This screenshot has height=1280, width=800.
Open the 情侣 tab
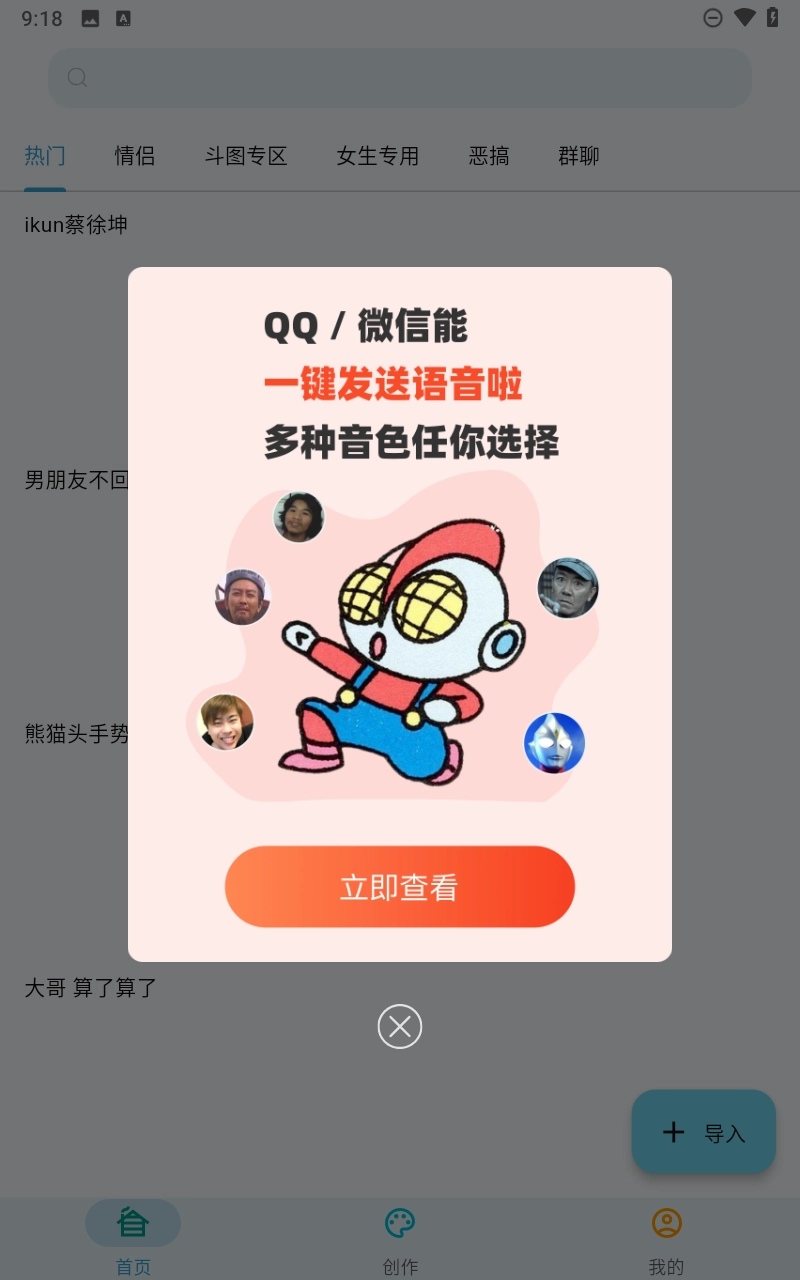click(x=135, y=156)
